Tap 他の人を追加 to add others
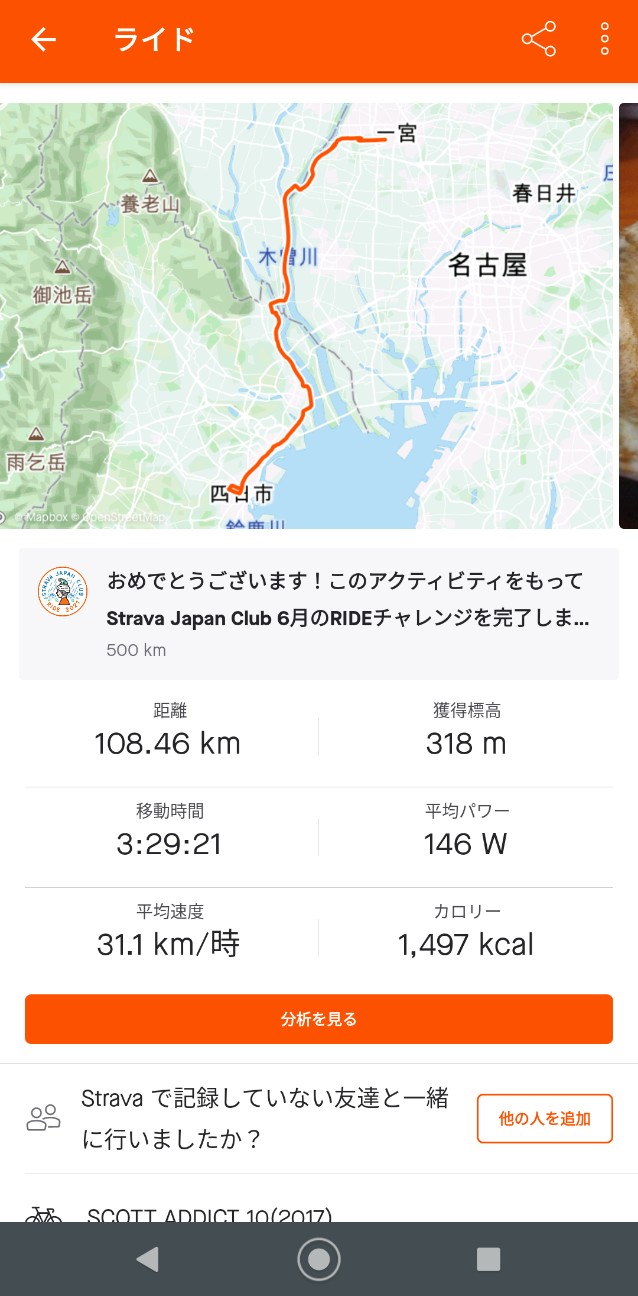The height and width of the screenshot is (1296, 638). tap(544, 1119)
